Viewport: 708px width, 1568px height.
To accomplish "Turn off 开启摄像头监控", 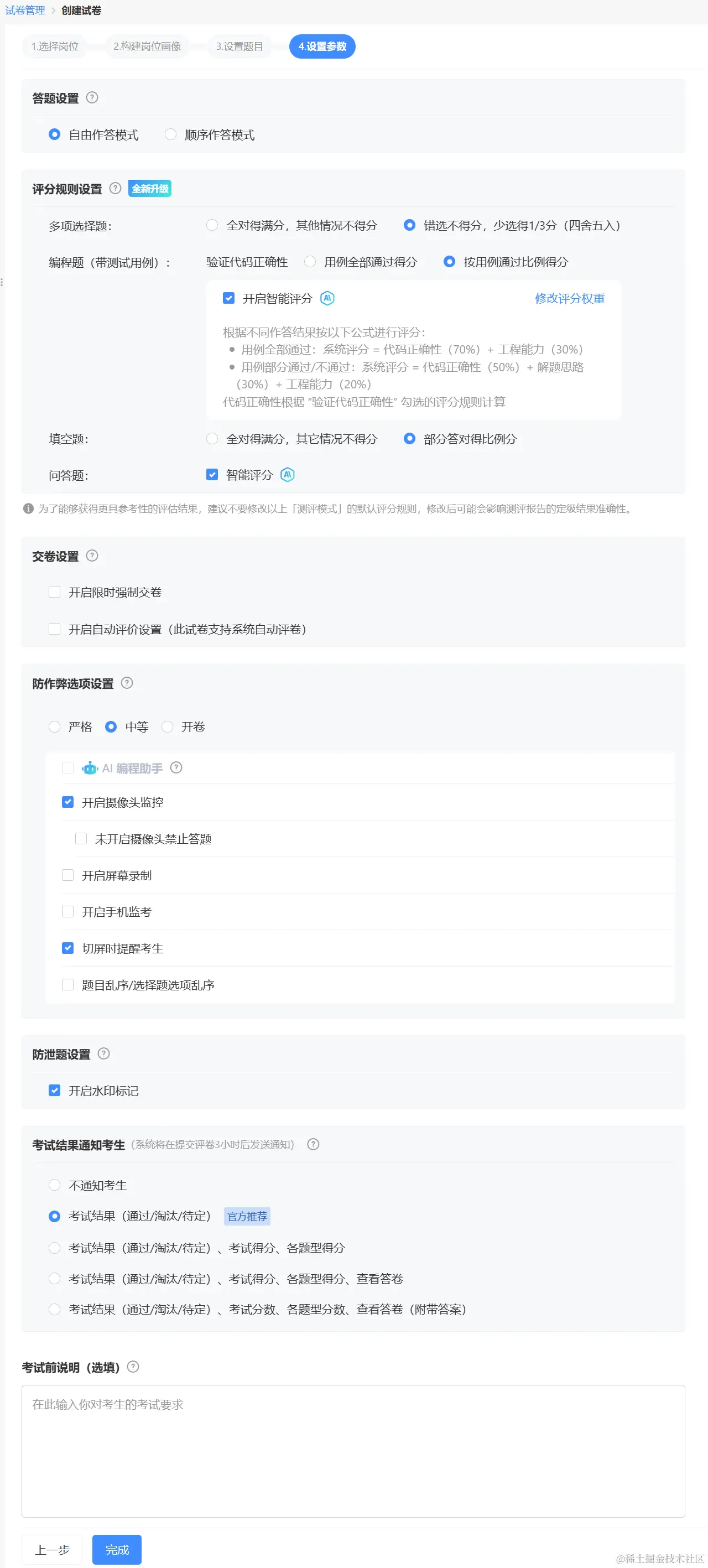I will (x=68, y=802).
